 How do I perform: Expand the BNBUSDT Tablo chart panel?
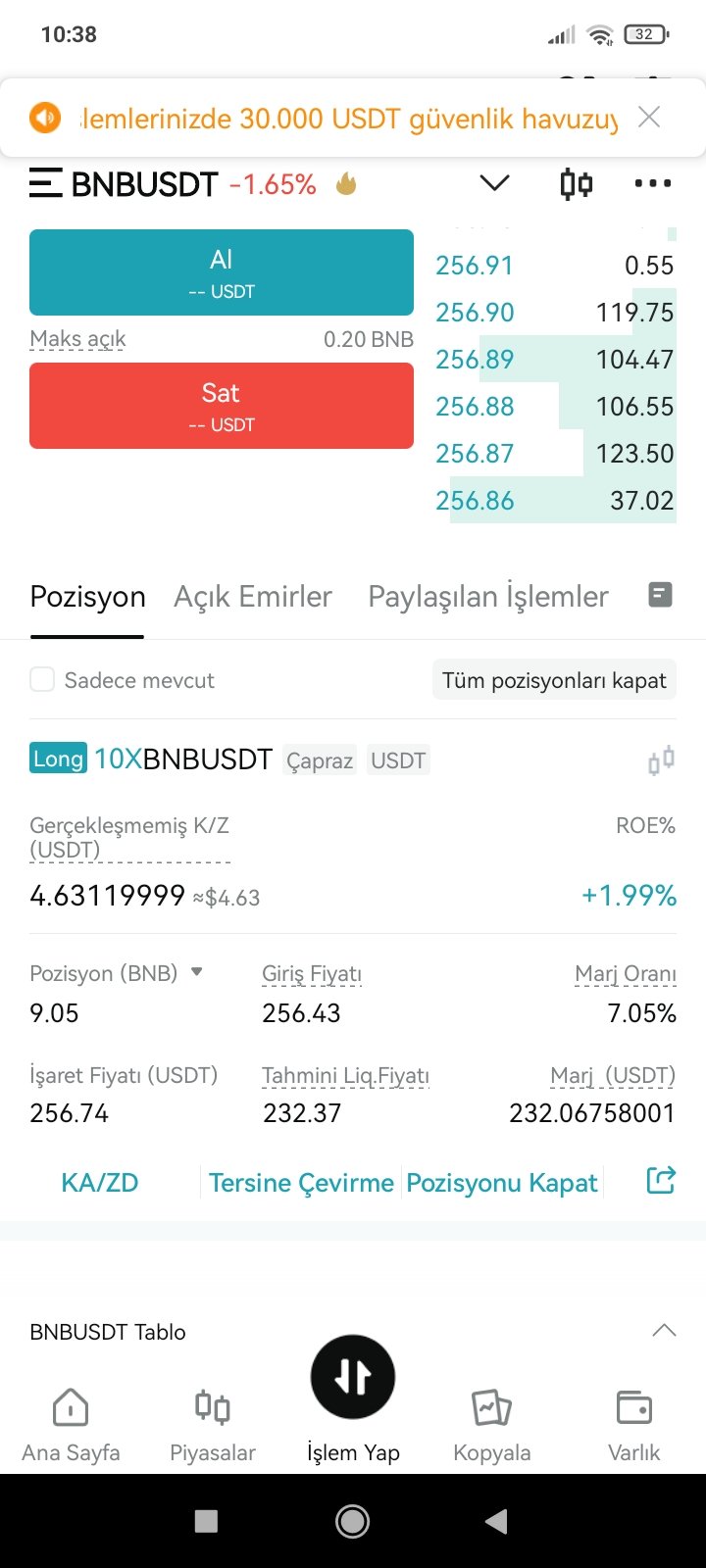click(664, 1331)
